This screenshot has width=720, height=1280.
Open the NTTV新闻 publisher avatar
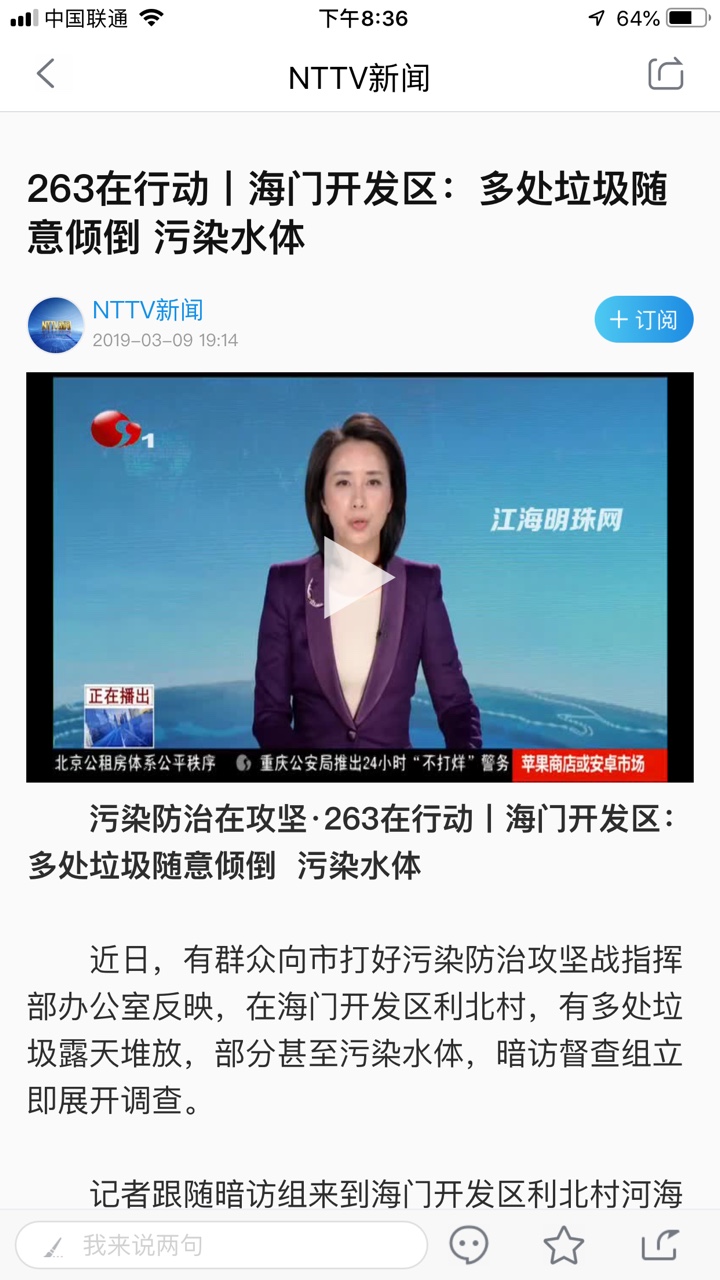[x=56, y=325]
